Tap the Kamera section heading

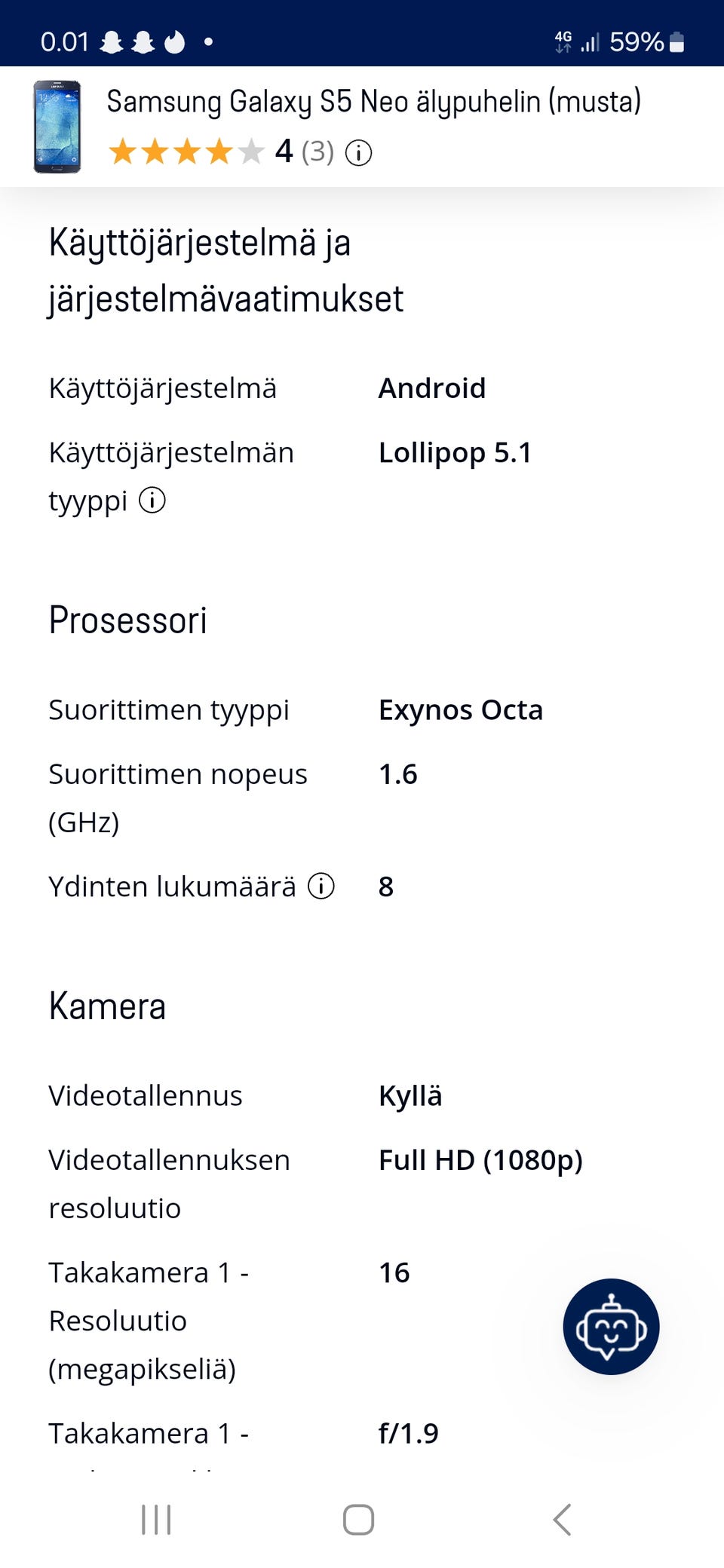point(106,1005)
